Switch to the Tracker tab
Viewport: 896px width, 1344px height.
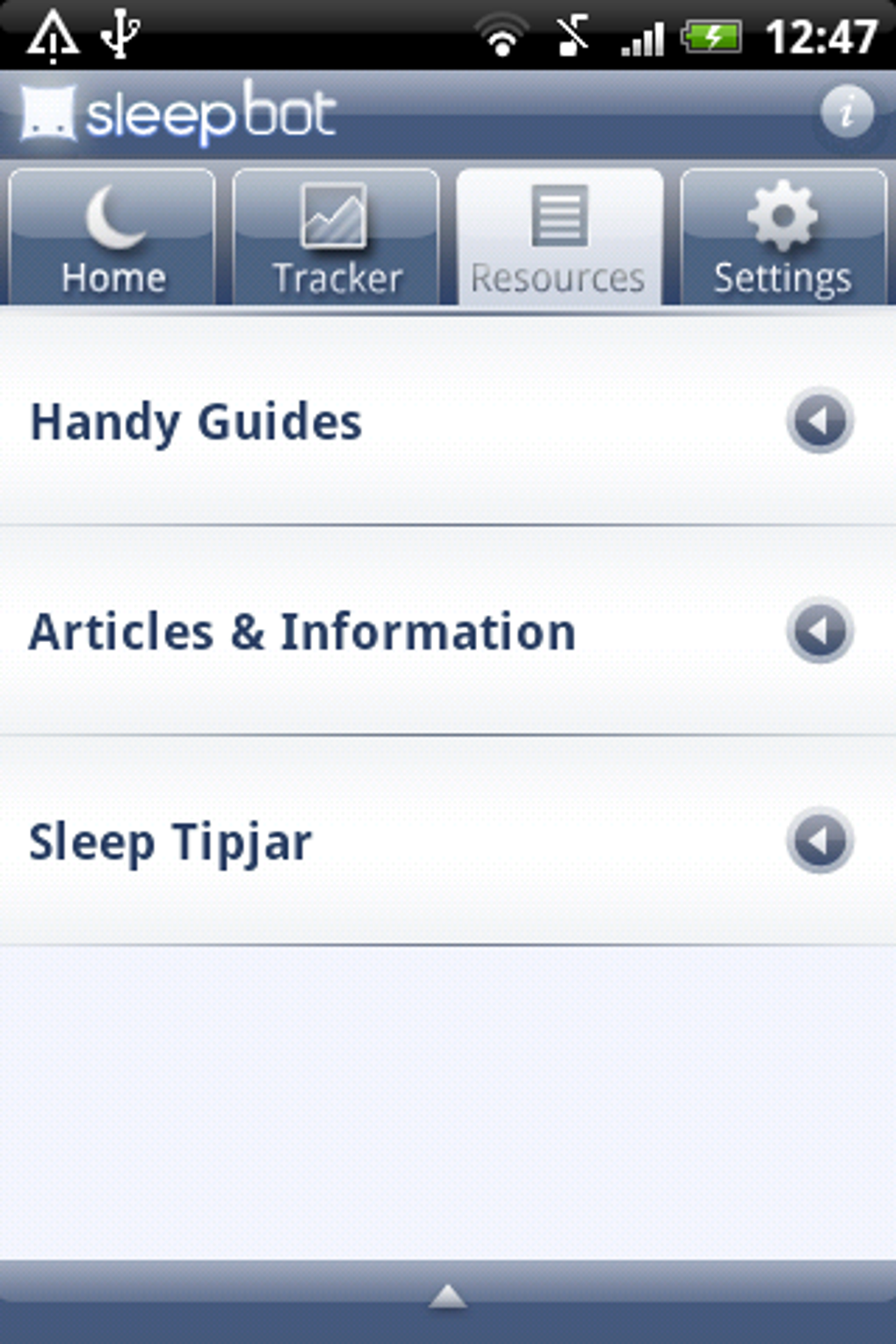pos(336,238)
